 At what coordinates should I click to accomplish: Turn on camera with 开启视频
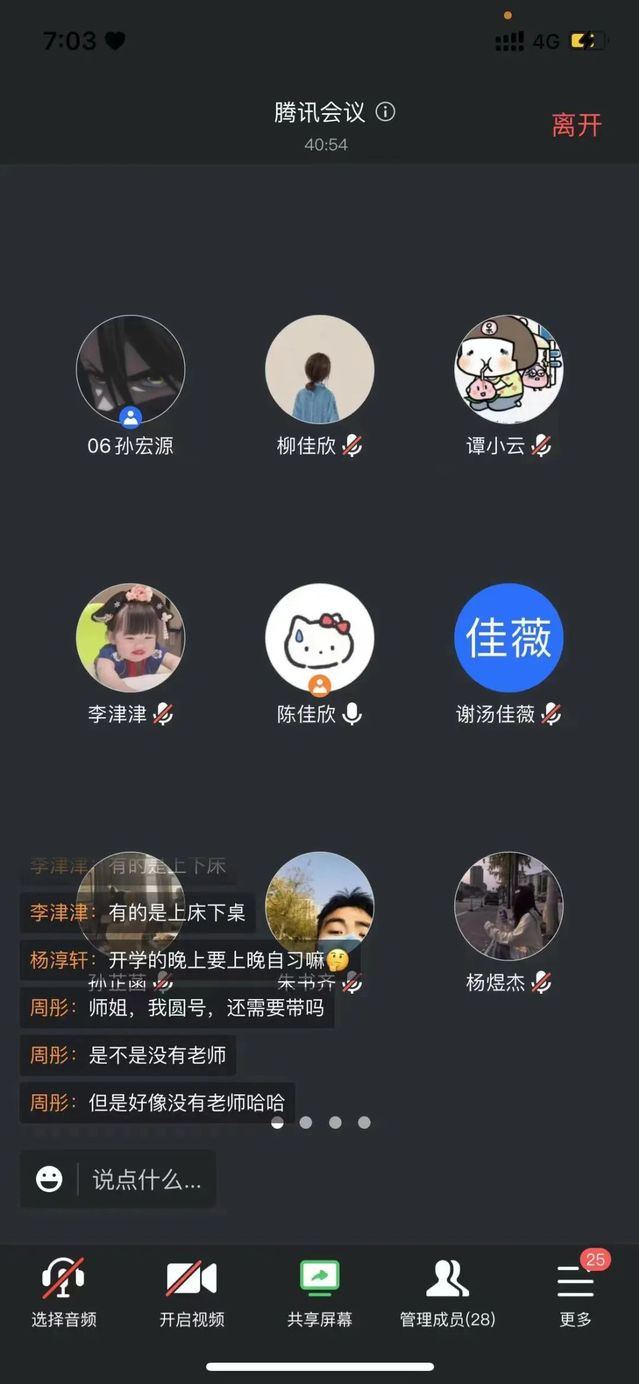[191, 1291]
